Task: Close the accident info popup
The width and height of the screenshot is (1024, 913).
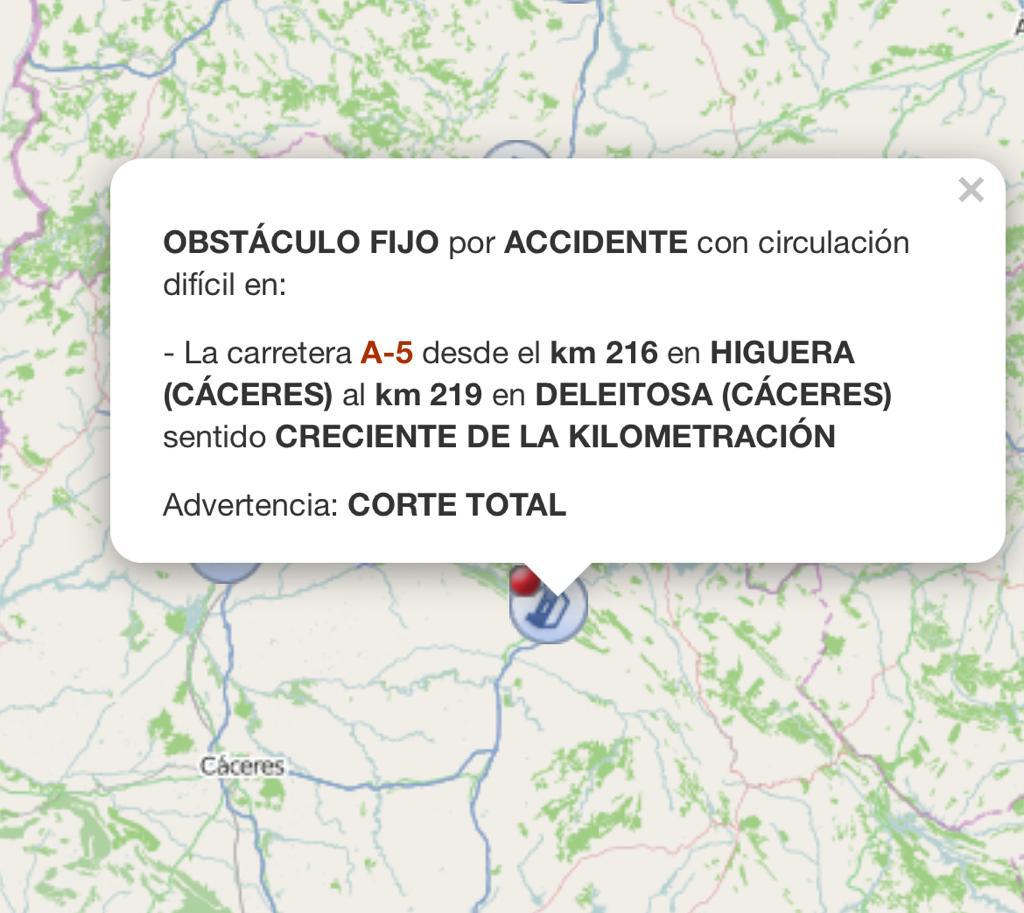Action: click(x=970, y=190)
